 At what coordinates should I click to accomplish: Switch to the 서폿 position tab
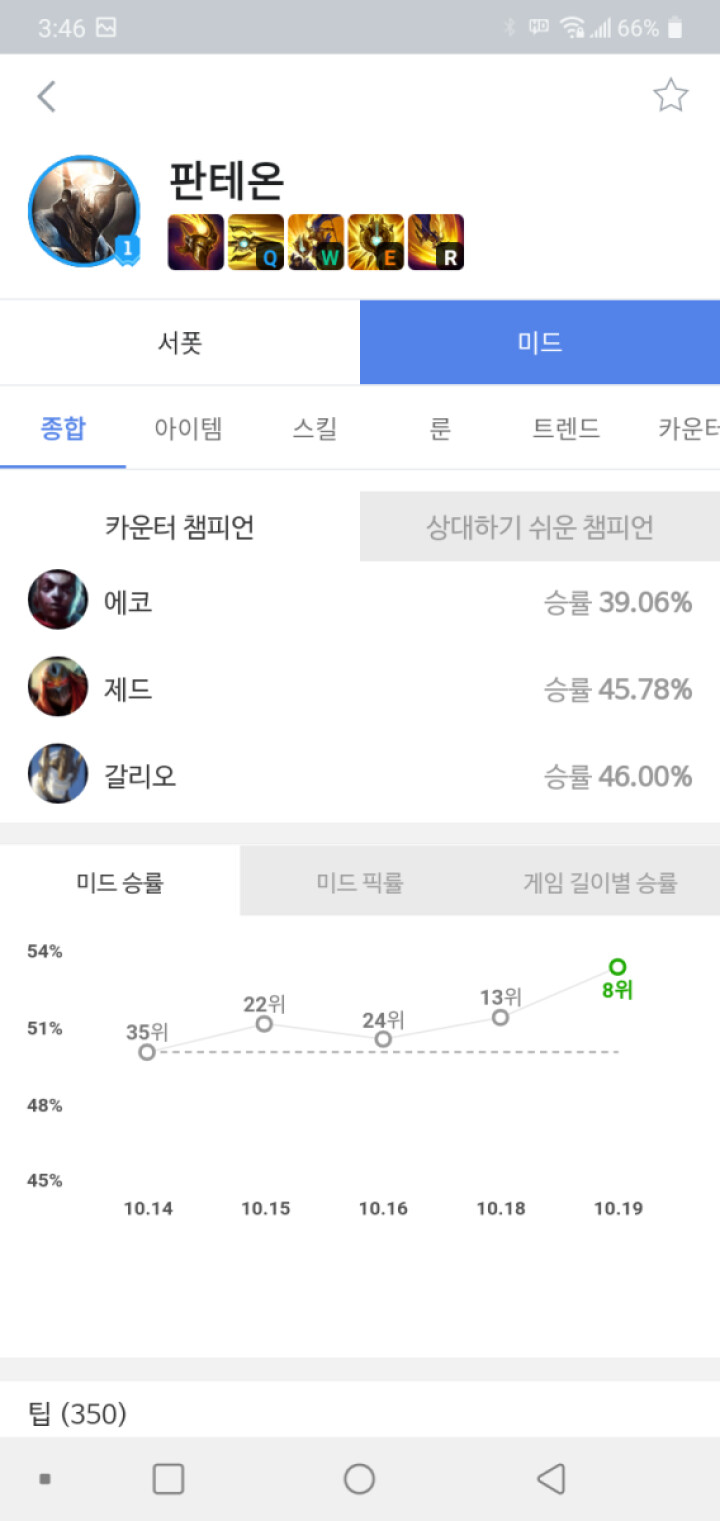[x=180, y=341]
